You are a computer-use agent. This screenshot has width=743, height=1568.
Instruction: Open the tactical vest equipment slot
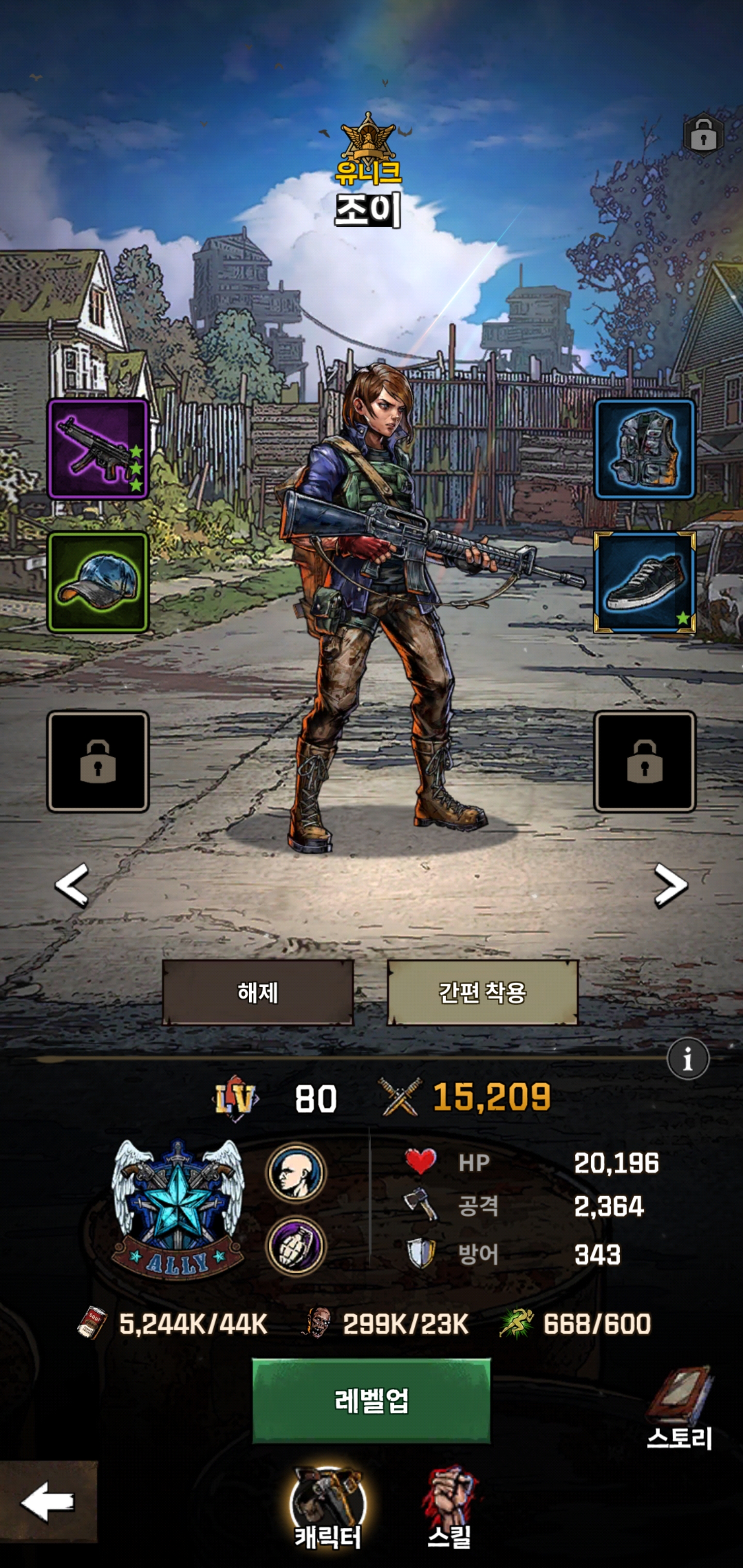coord(644,449)
